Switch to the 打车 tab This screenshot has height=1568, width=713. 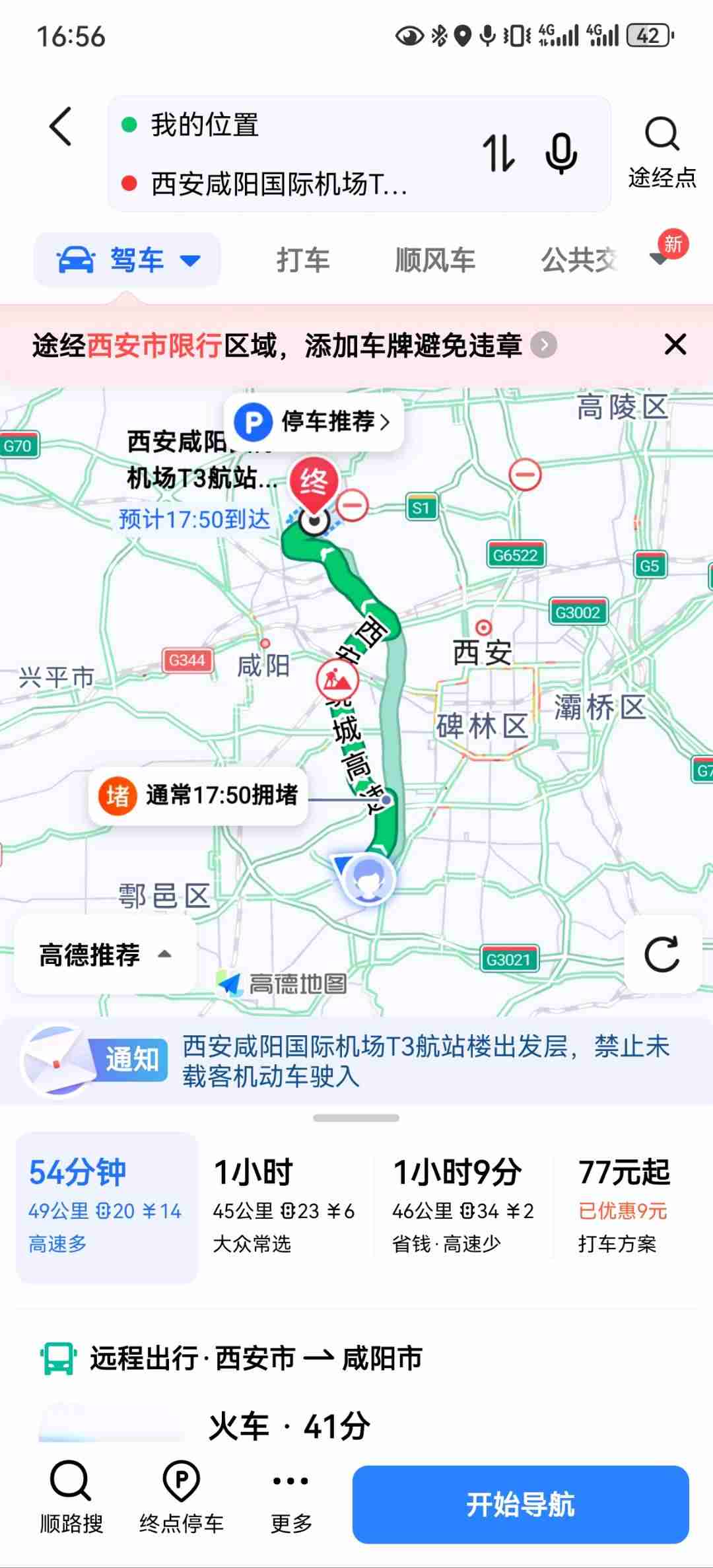[x=303, y=260]
